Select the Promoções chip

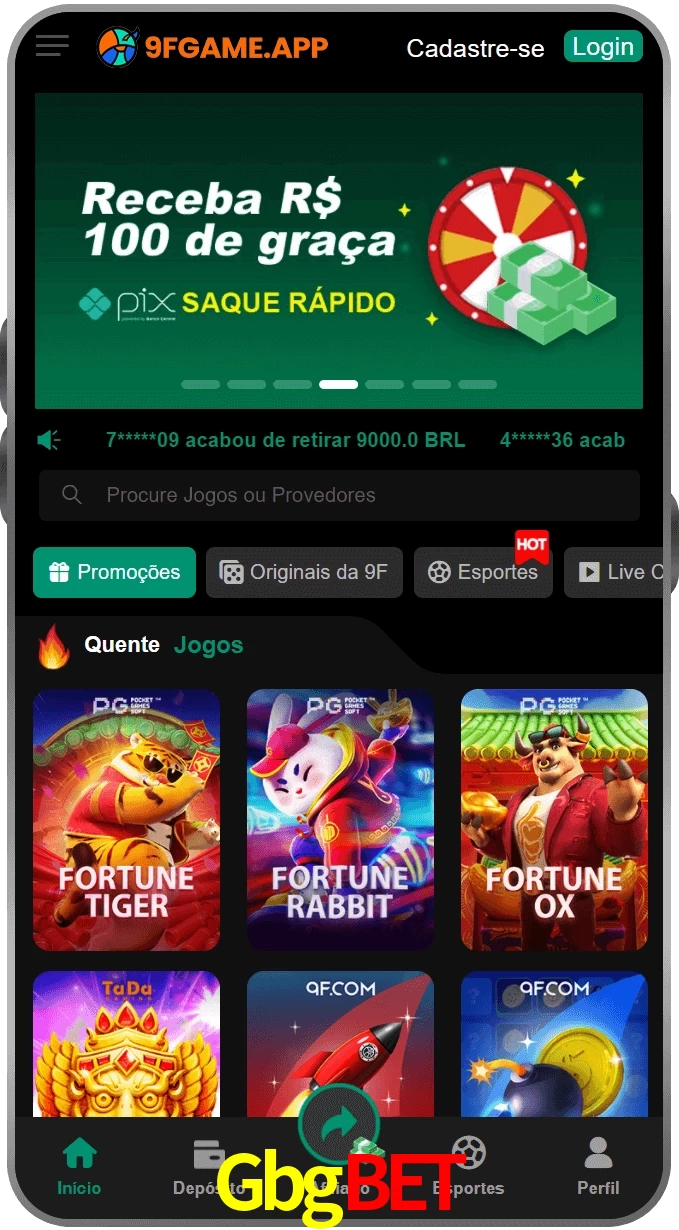click(x=114, y=572)
